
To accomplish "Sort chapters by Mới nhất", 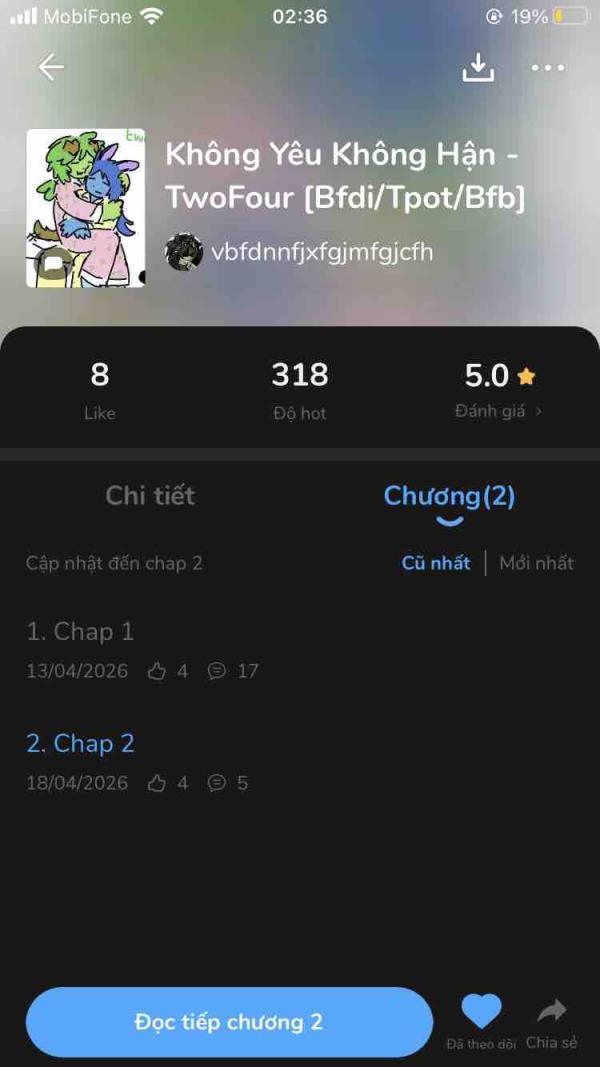I will [537, 563].
